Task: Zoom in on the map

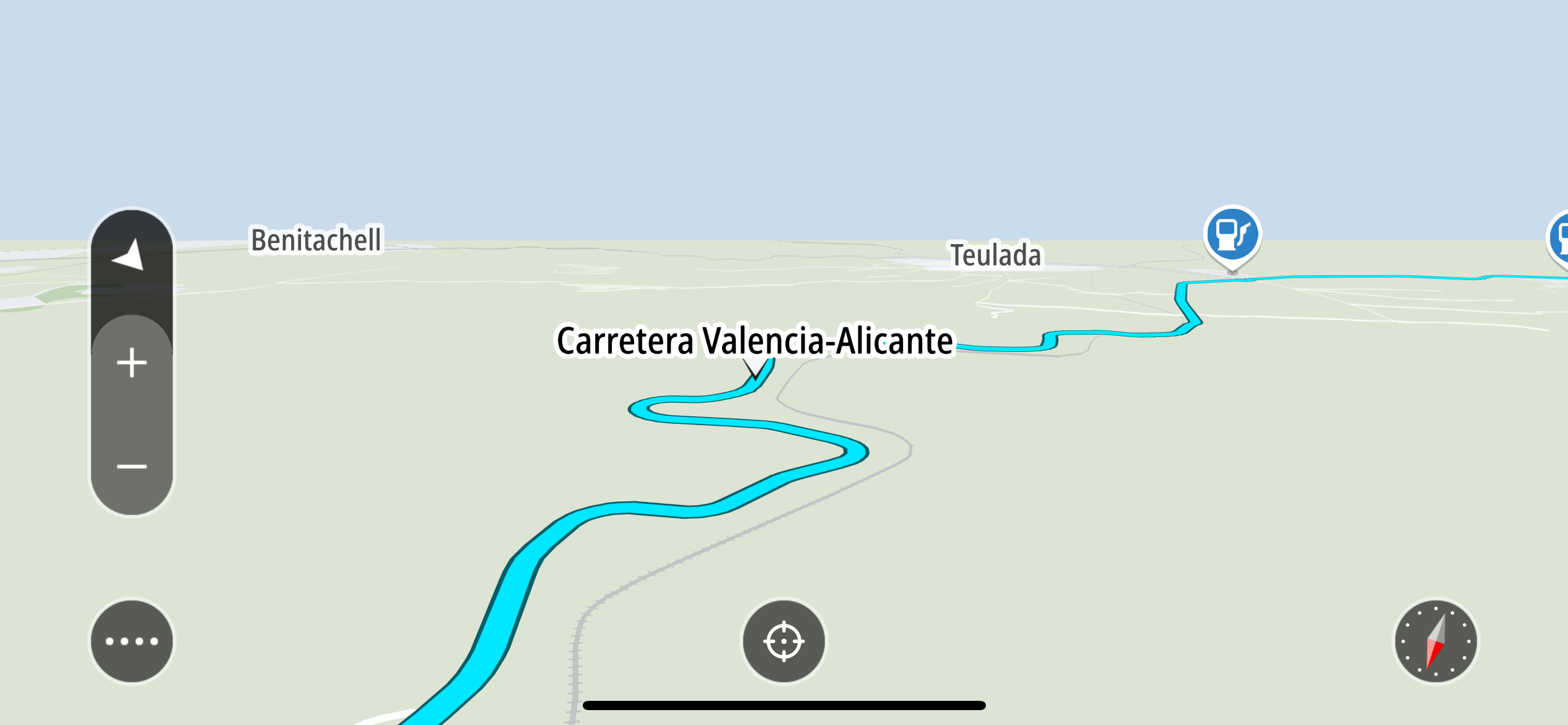Action: click(x=132, y=362)
